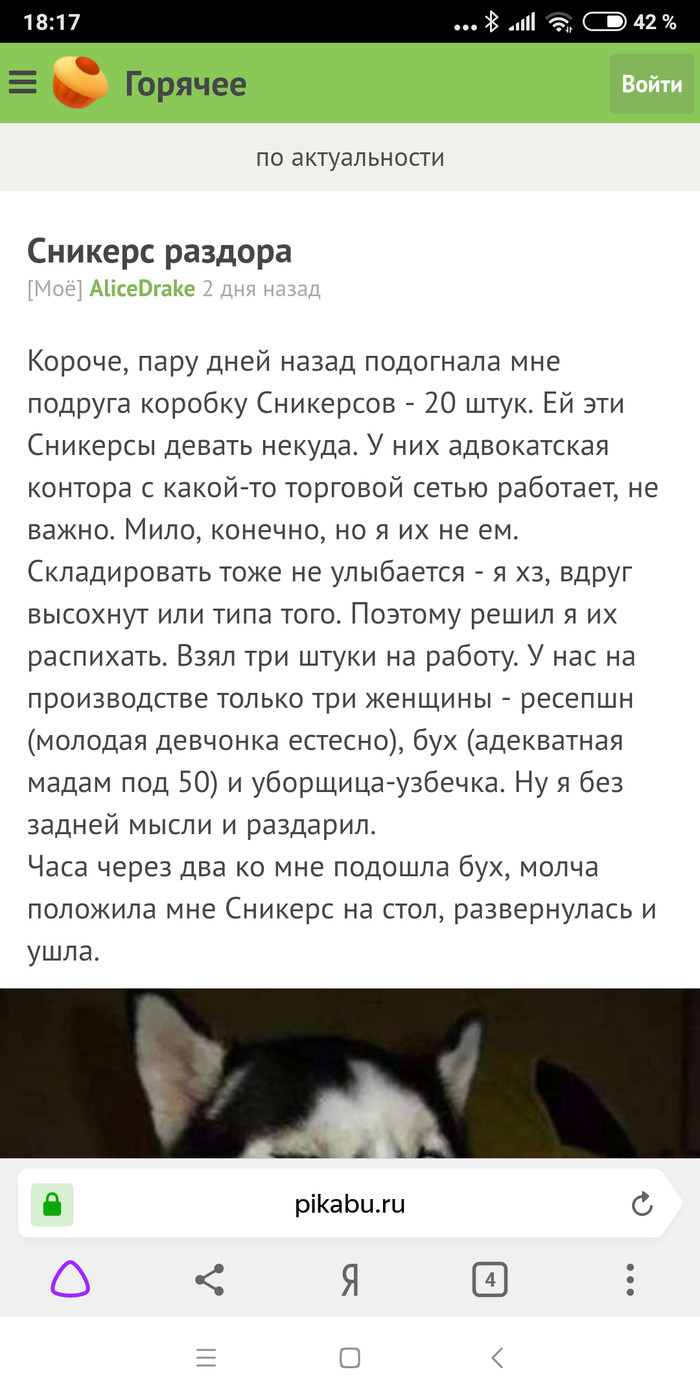Open the profile of author AliceDrake
This screenshot has width=700, height=1400.
pos(142,290)
